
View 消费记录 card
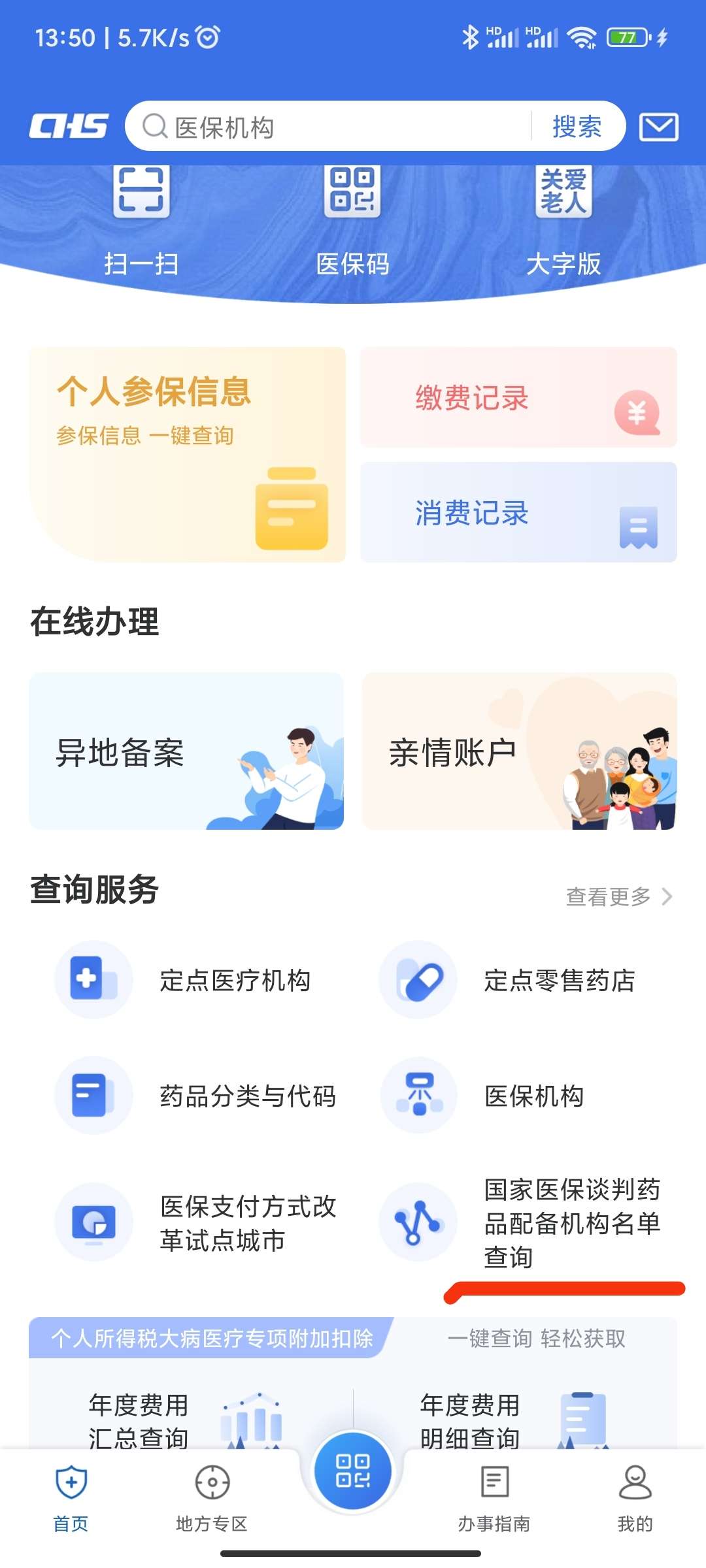coord(518,512)
